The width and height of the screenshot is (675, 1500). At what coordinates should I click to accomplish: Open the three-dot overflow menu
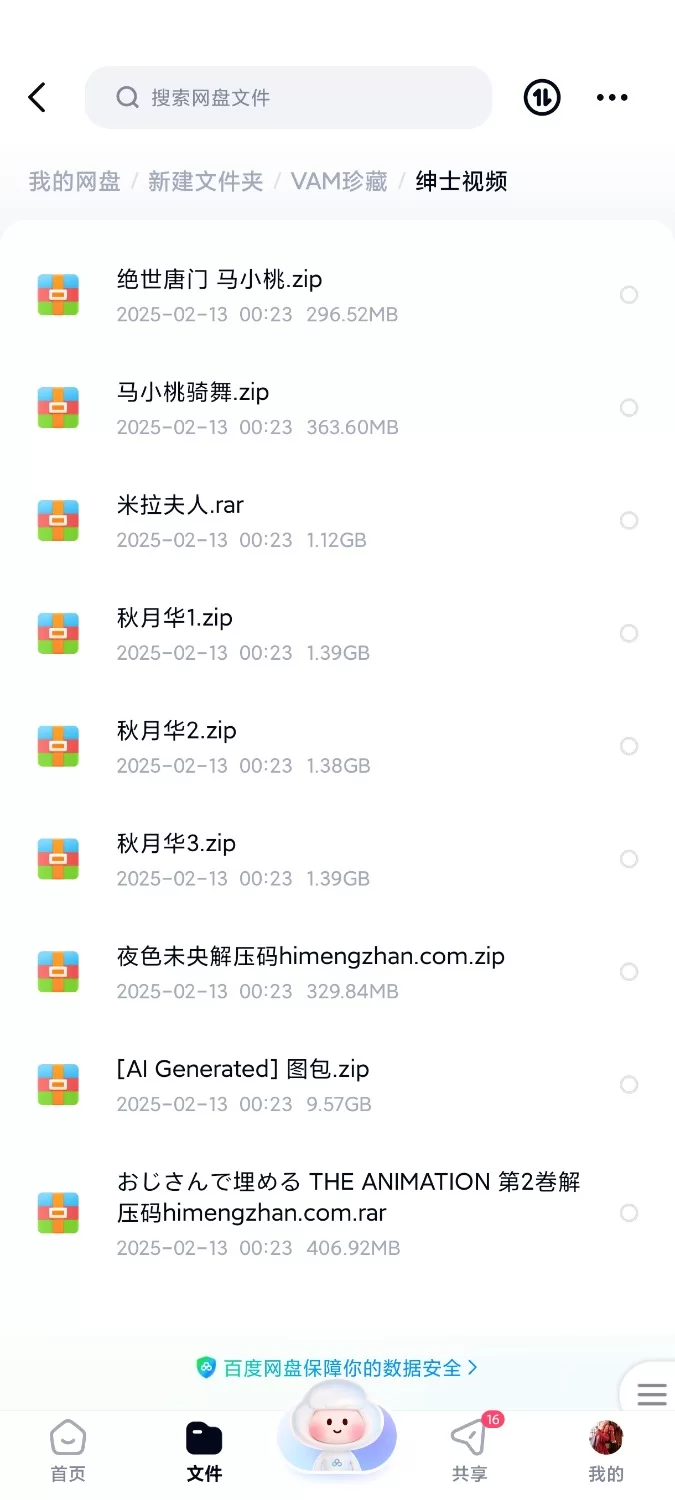pyautogui.click(x=612, y=97)
